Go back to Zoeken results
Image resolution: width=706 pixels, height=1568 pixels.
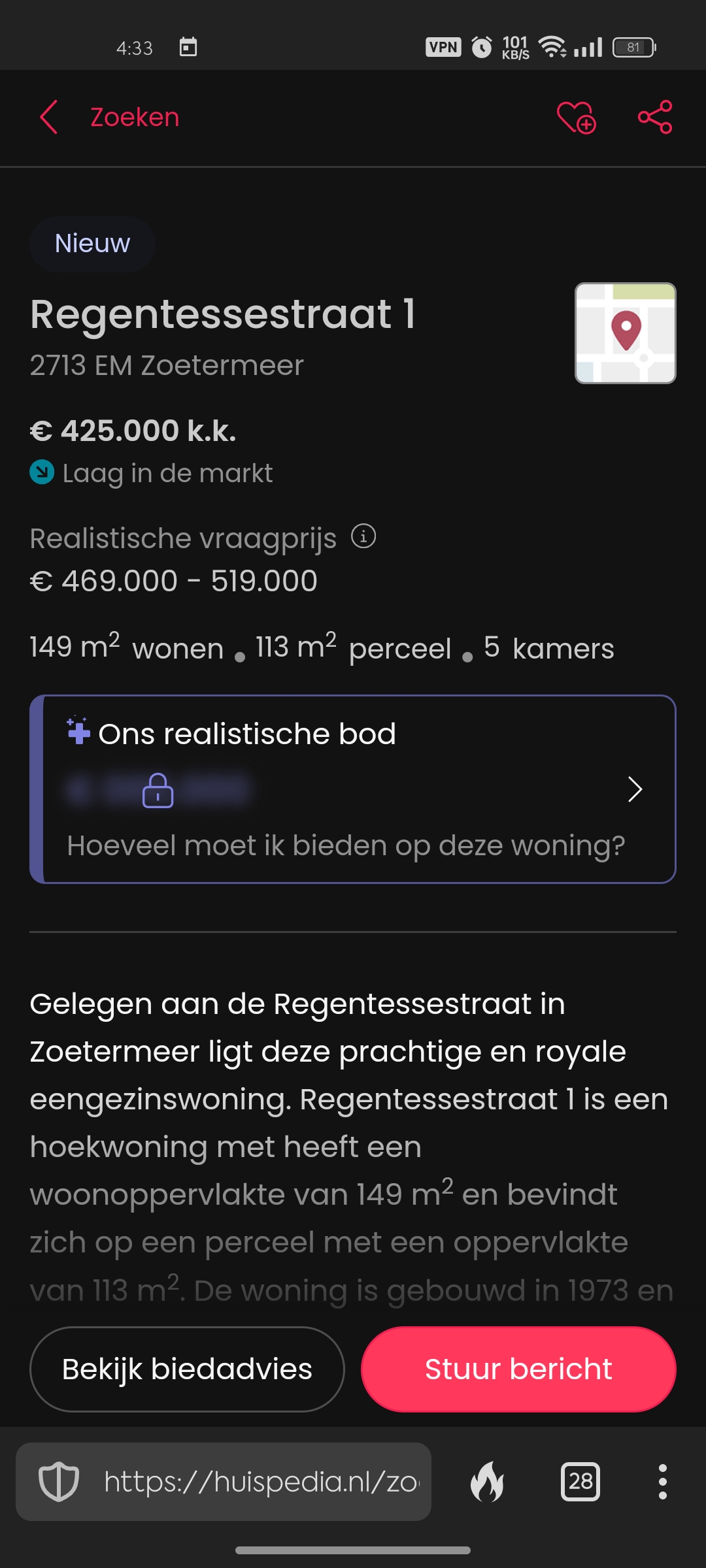109,118
